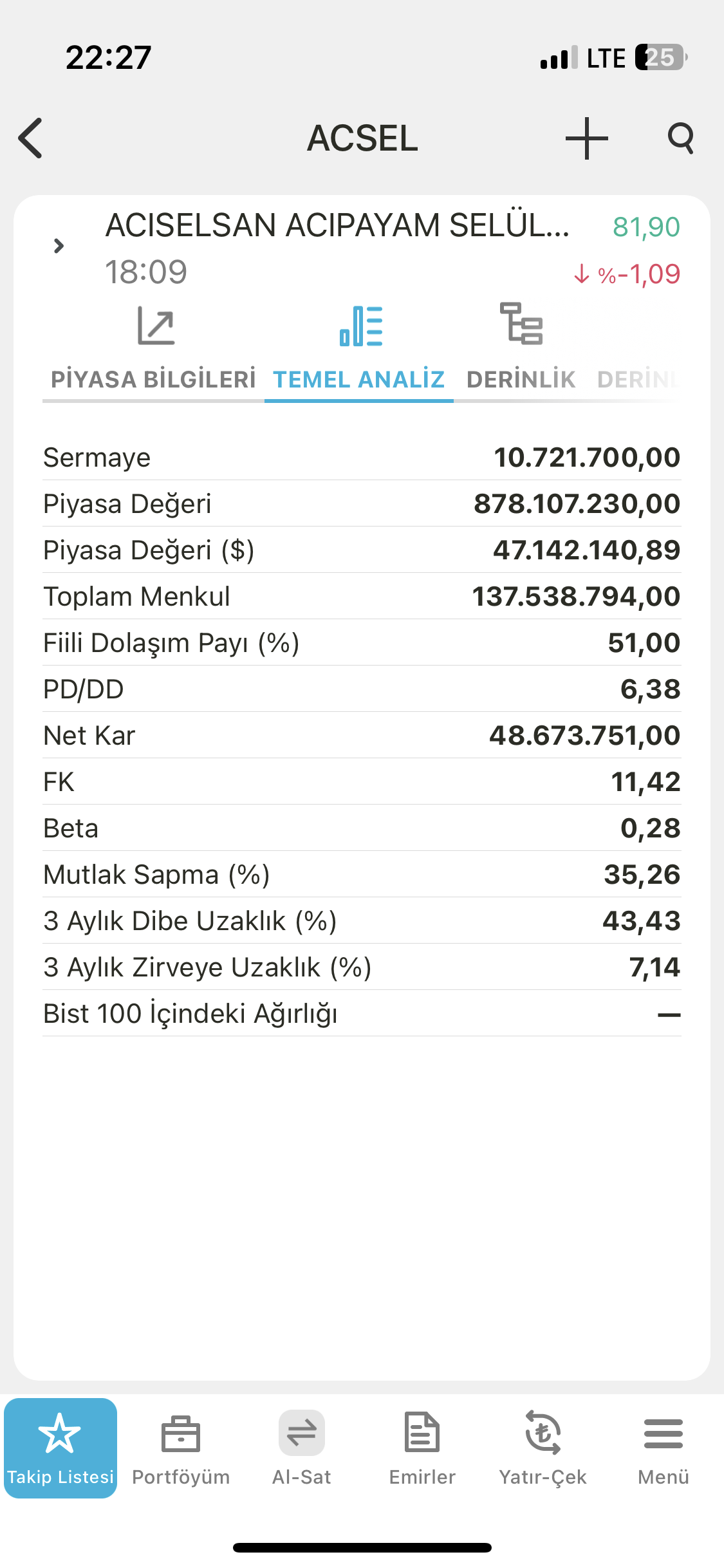Open Yatır-Çek deposit and withdraw
This screenshot has width=724, height=1568.
tap(543, 1448)
